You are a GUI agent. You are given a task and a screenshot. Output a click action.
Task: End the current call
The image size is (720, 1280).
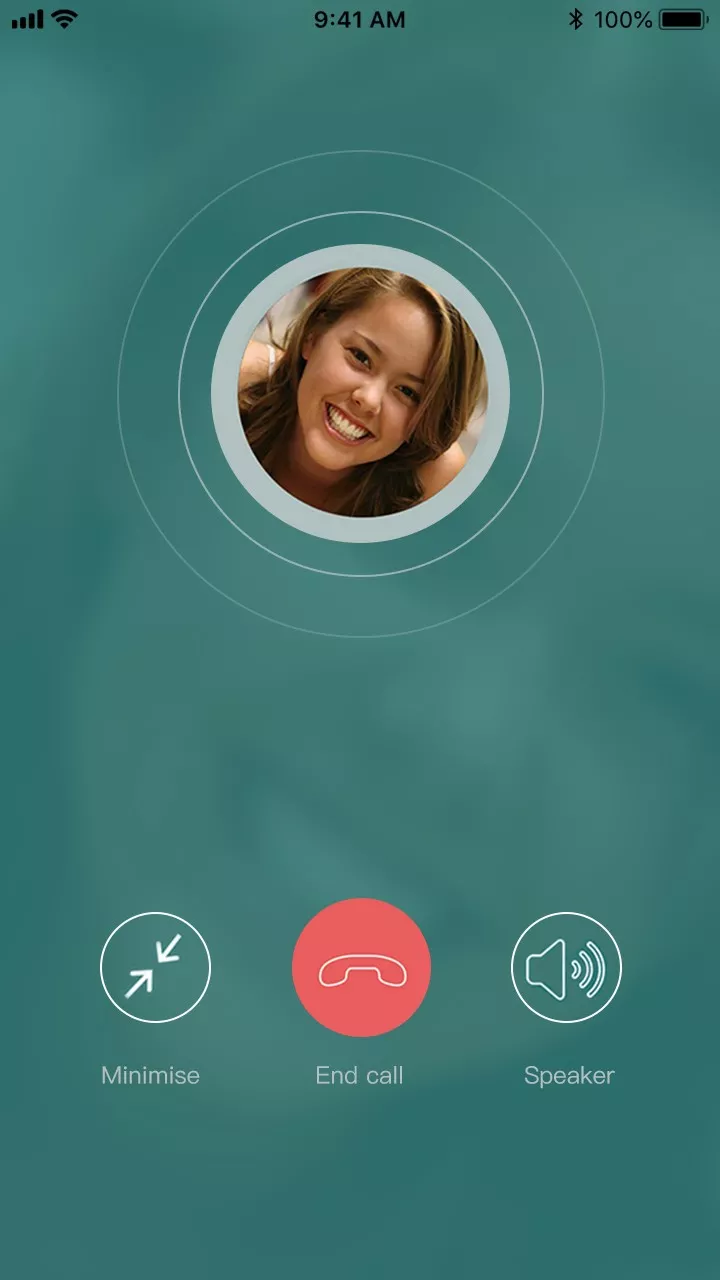point(361,967)
